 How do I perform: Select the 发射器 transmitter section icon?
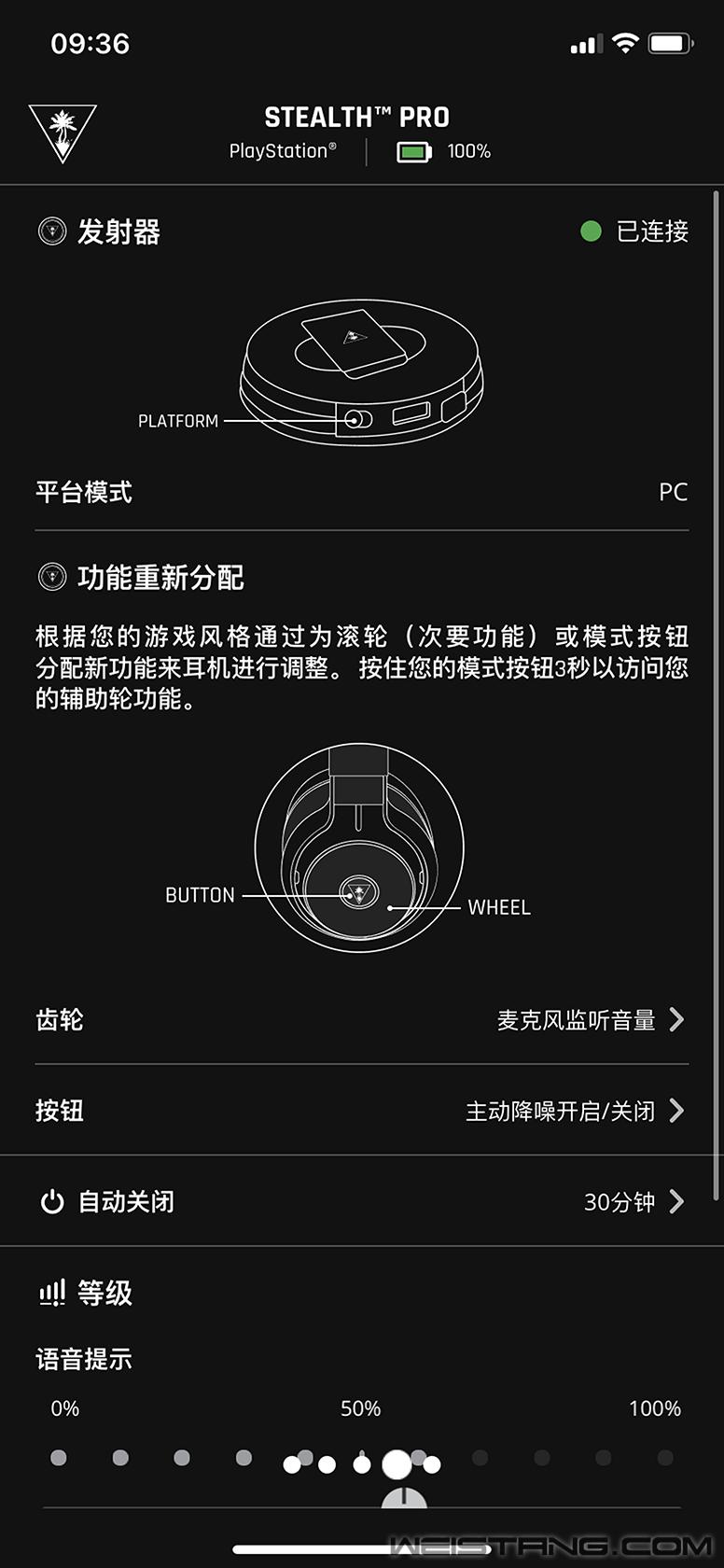pos(51,231)
